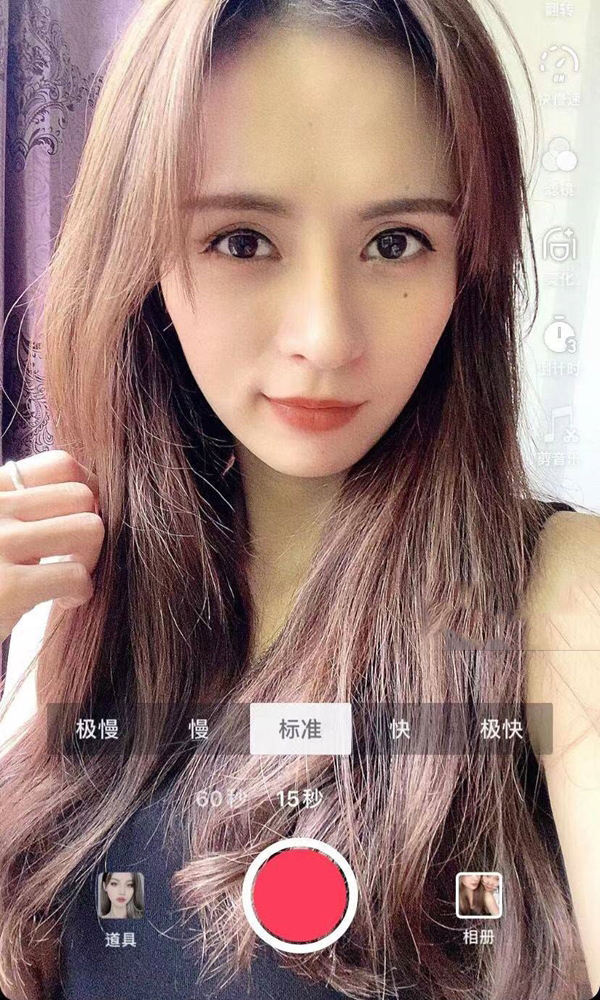Viewport: 600px width, 1000px height.
Task: Start recording with the red shutter button
Action: 300,895
